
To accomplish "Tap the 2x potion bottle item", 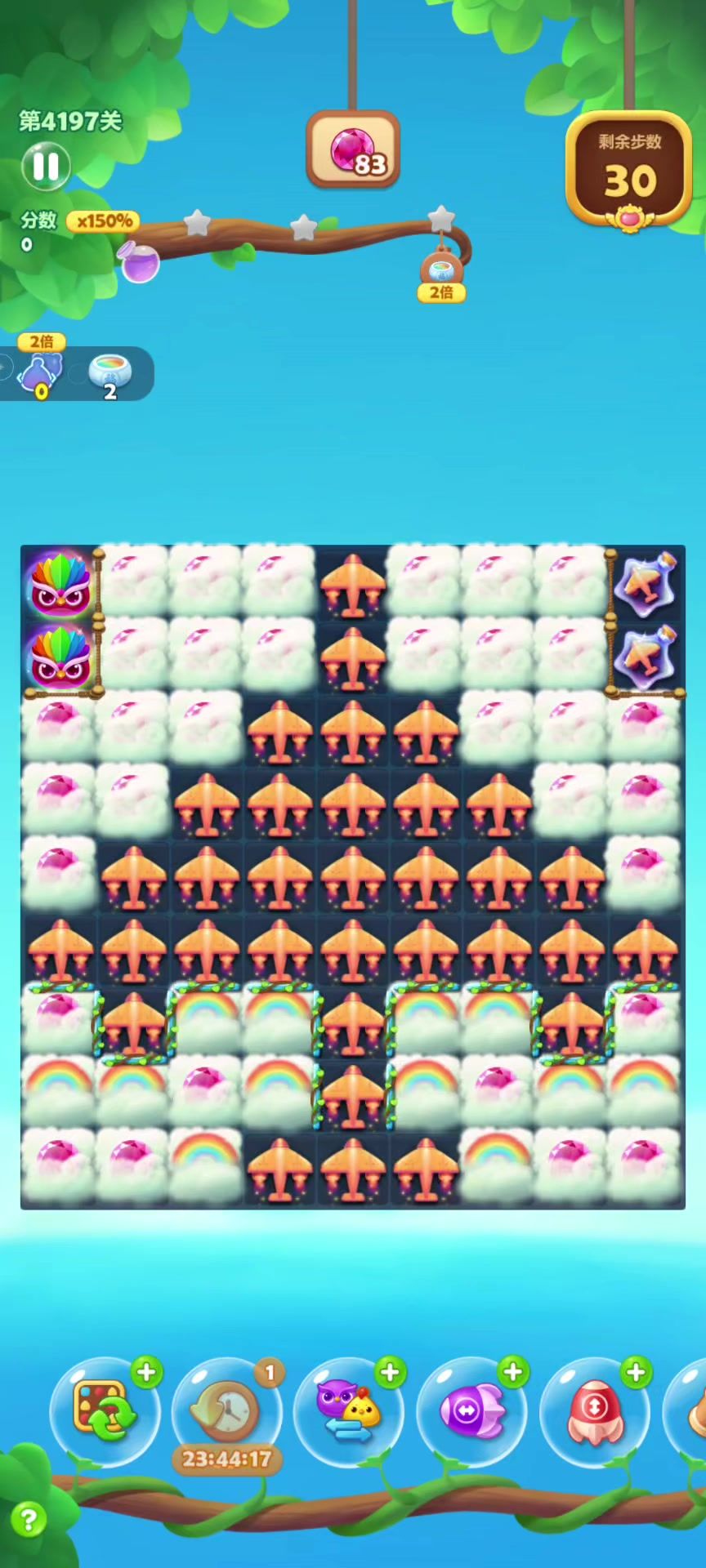I will click(41, 373).
